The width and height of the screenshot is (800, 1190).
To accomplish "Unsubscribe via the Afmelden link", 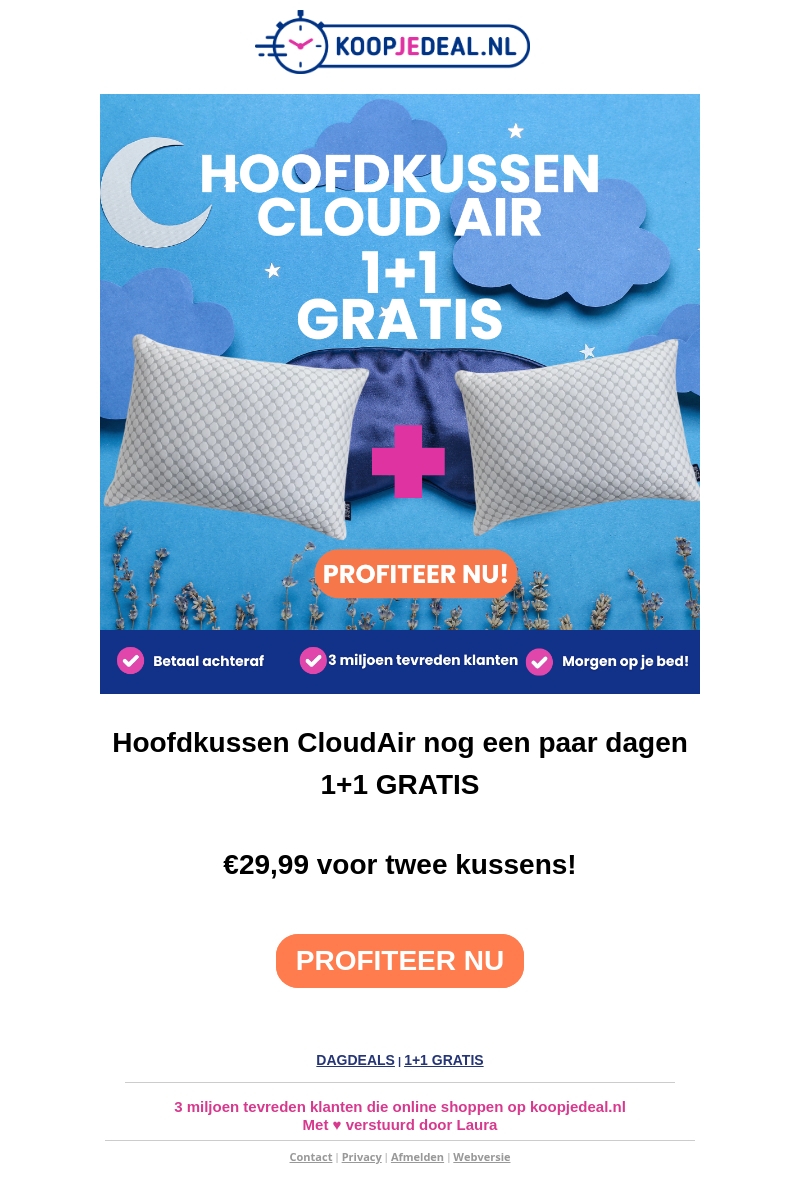I will point(417,1157).
